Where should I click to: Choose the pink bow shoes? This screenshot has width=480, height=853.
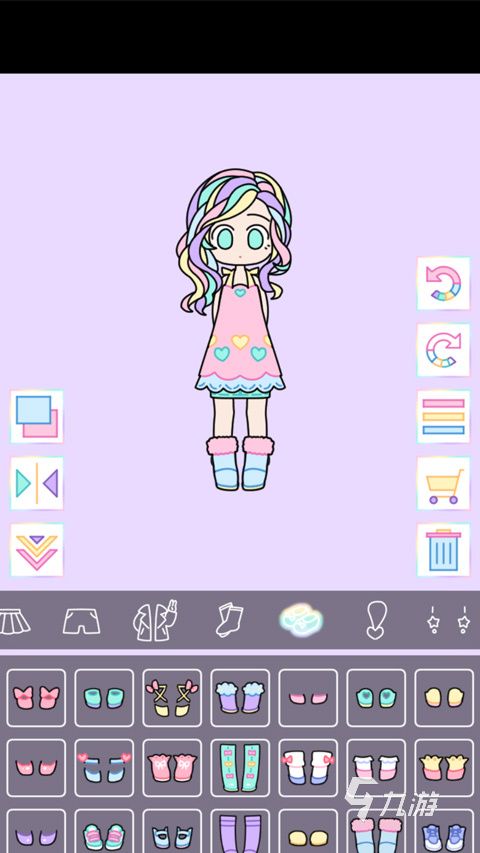36,697
